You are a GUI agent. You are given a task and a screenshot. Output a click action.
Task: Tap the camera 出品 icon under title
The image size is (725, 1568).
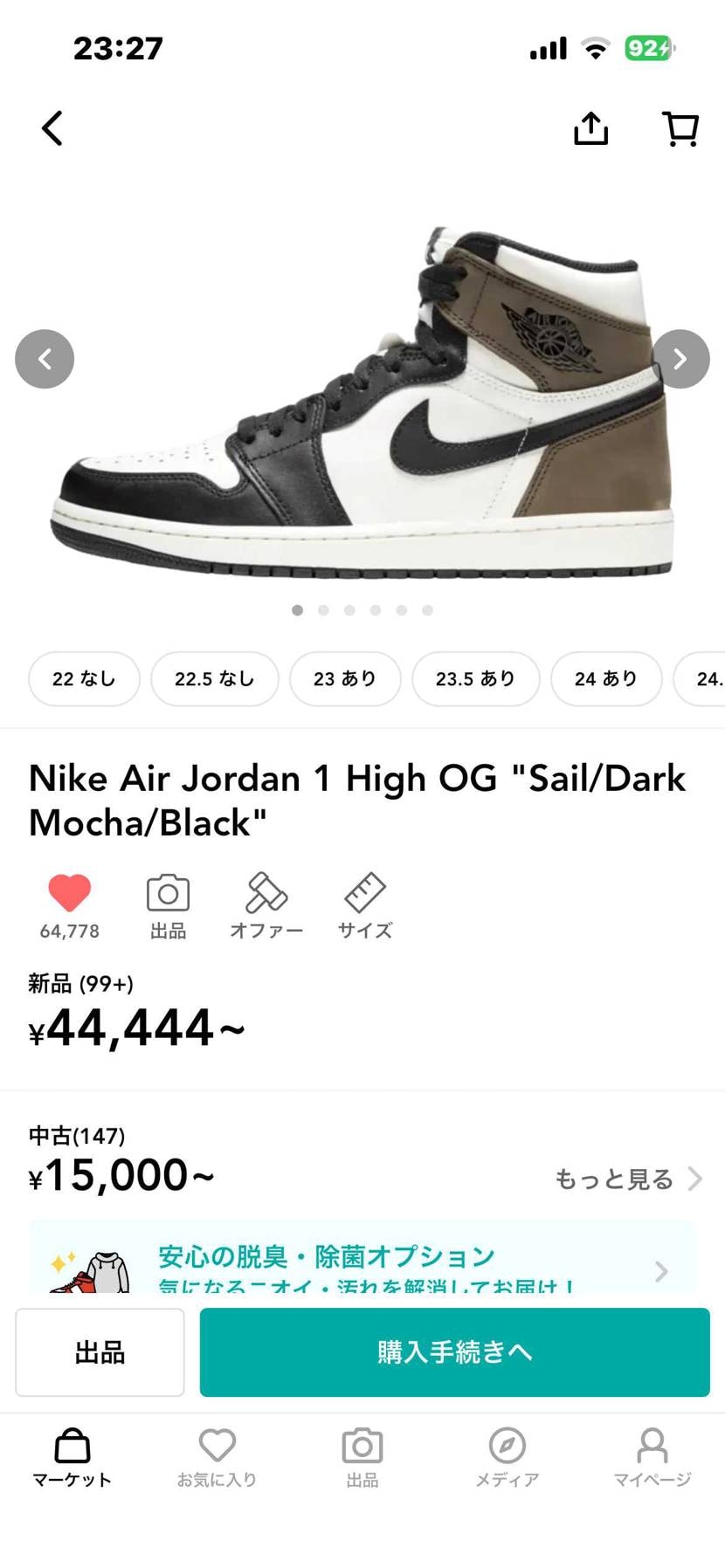pyautogui.click(x=168, y=894)
